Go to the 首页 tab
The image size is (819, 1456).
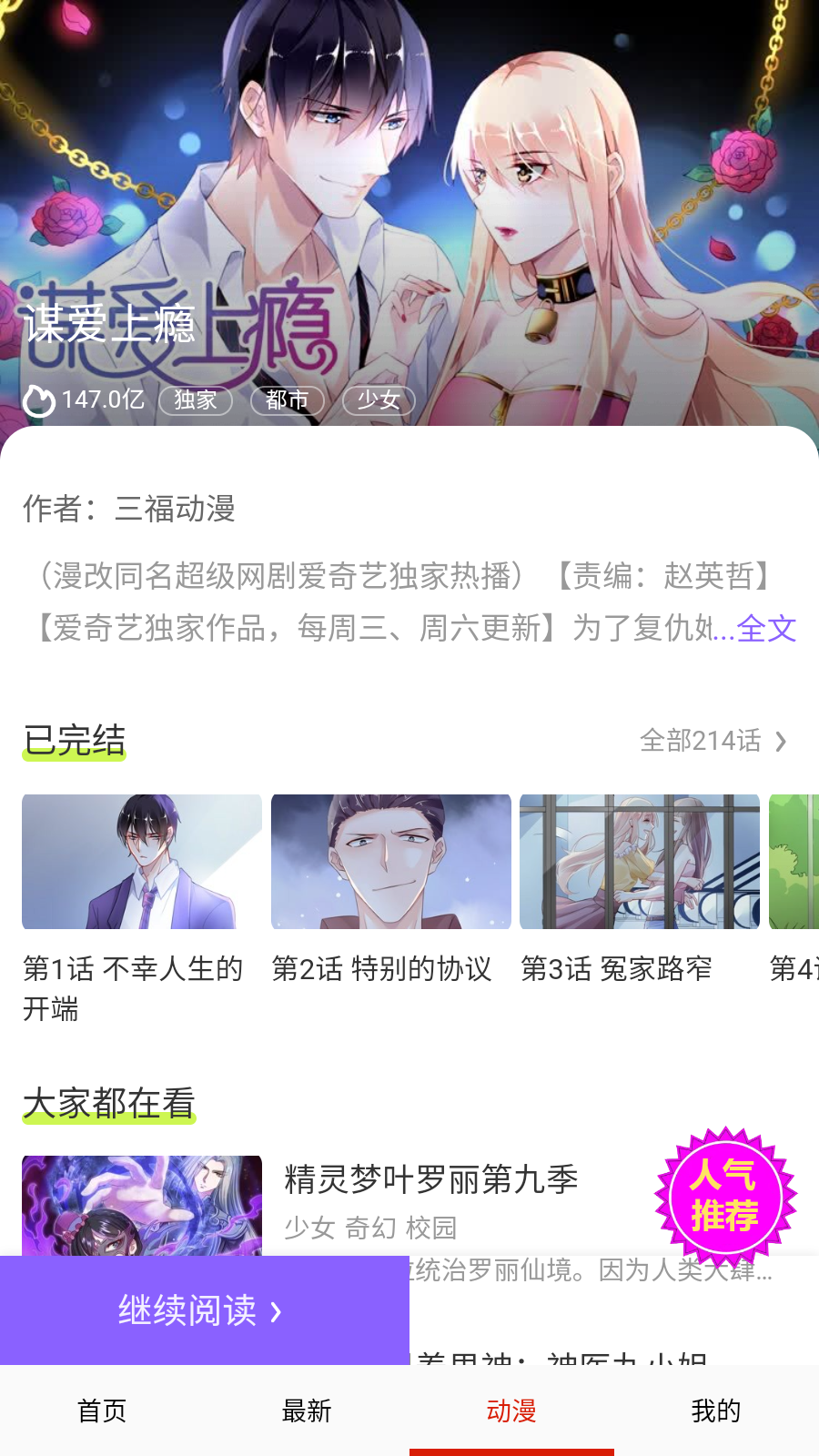[102, 1411]
